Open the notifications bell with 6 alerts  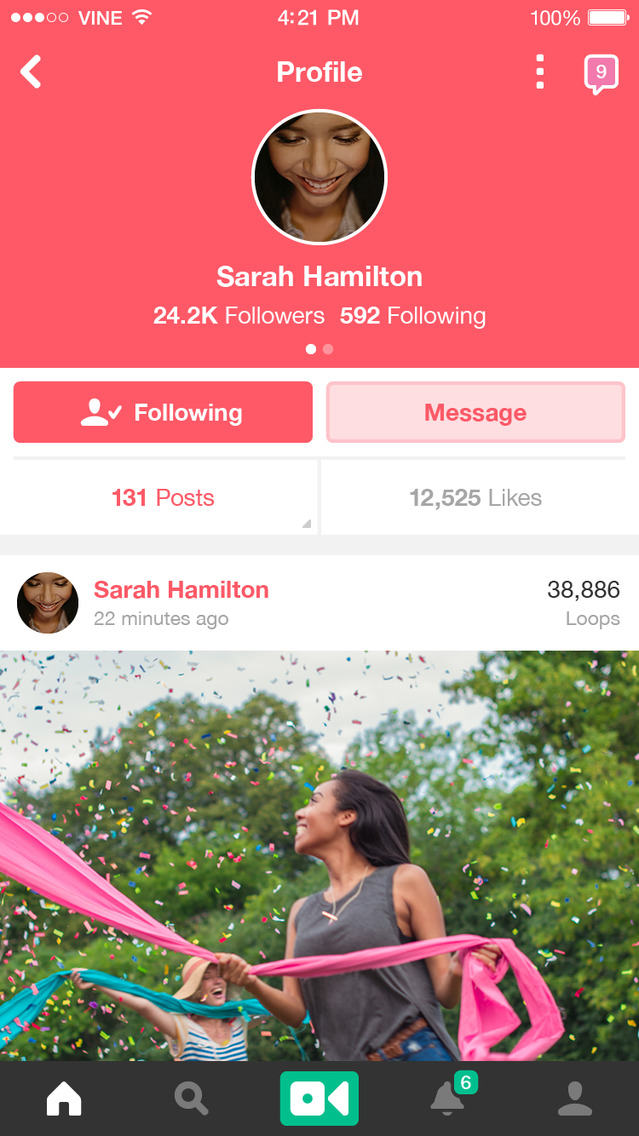click(x=448, y=1099)
